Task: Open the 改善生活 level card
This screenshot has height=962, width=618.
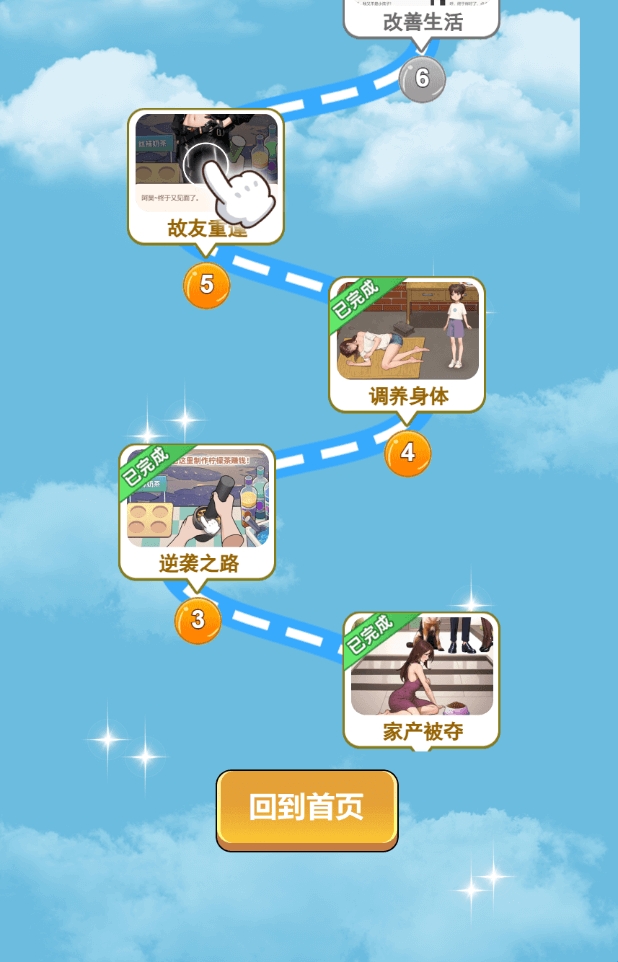Action: 421,18
